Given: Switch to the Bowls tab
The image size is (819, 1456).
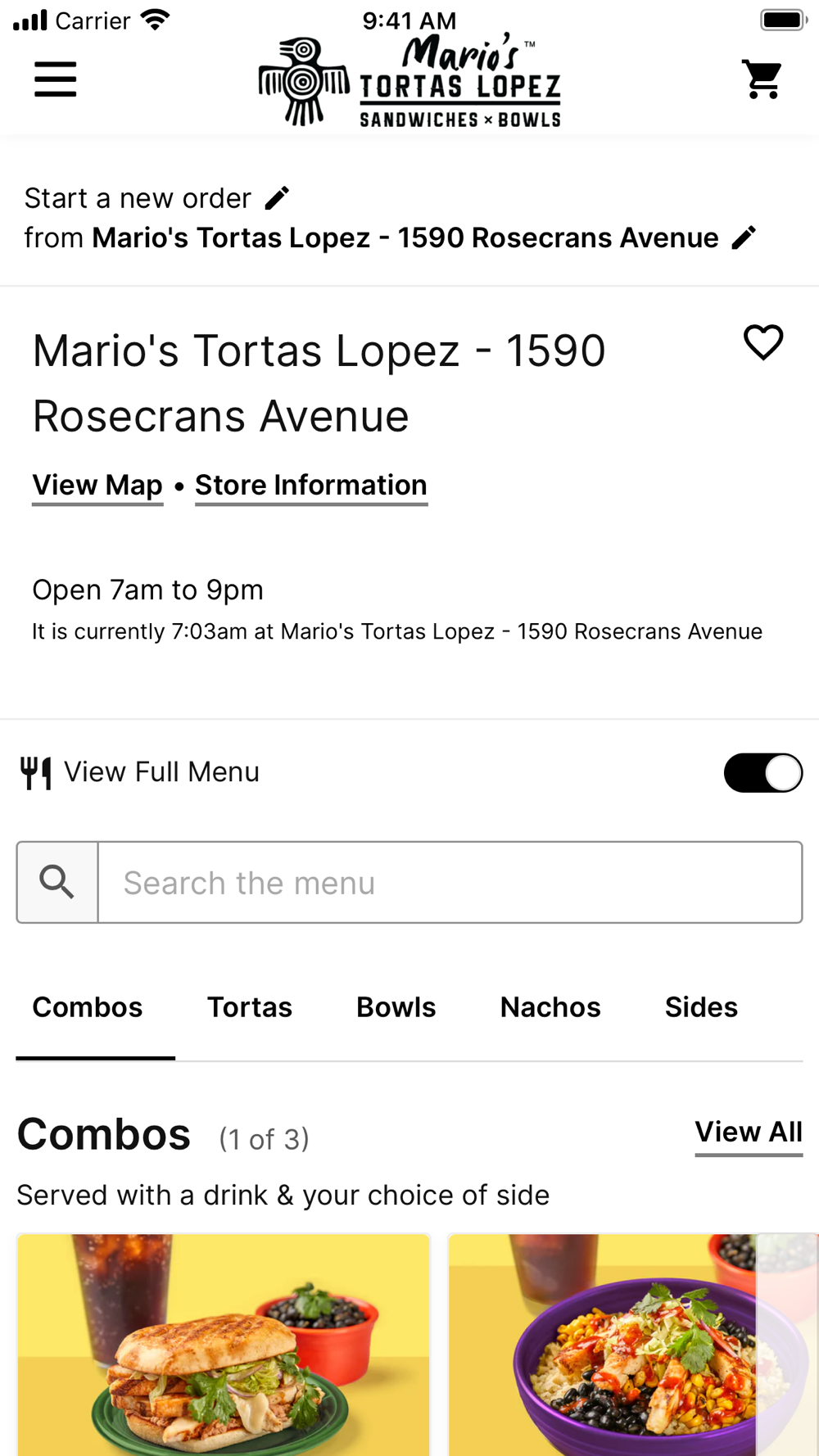Looking at the screenshot, I should coord(396,1007).
